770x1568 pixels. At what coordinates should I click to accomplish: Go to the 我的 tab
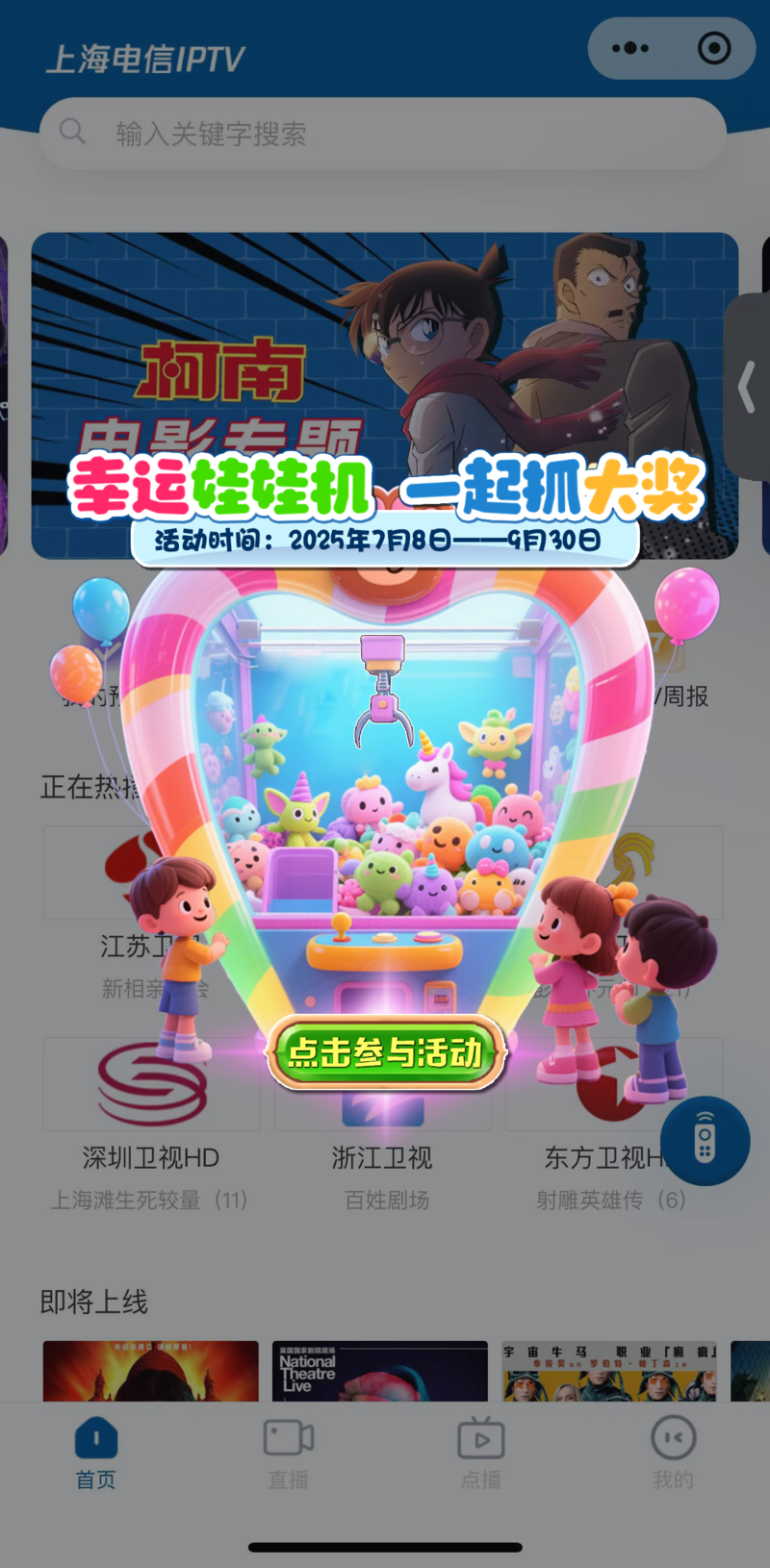click(674, 1454)
